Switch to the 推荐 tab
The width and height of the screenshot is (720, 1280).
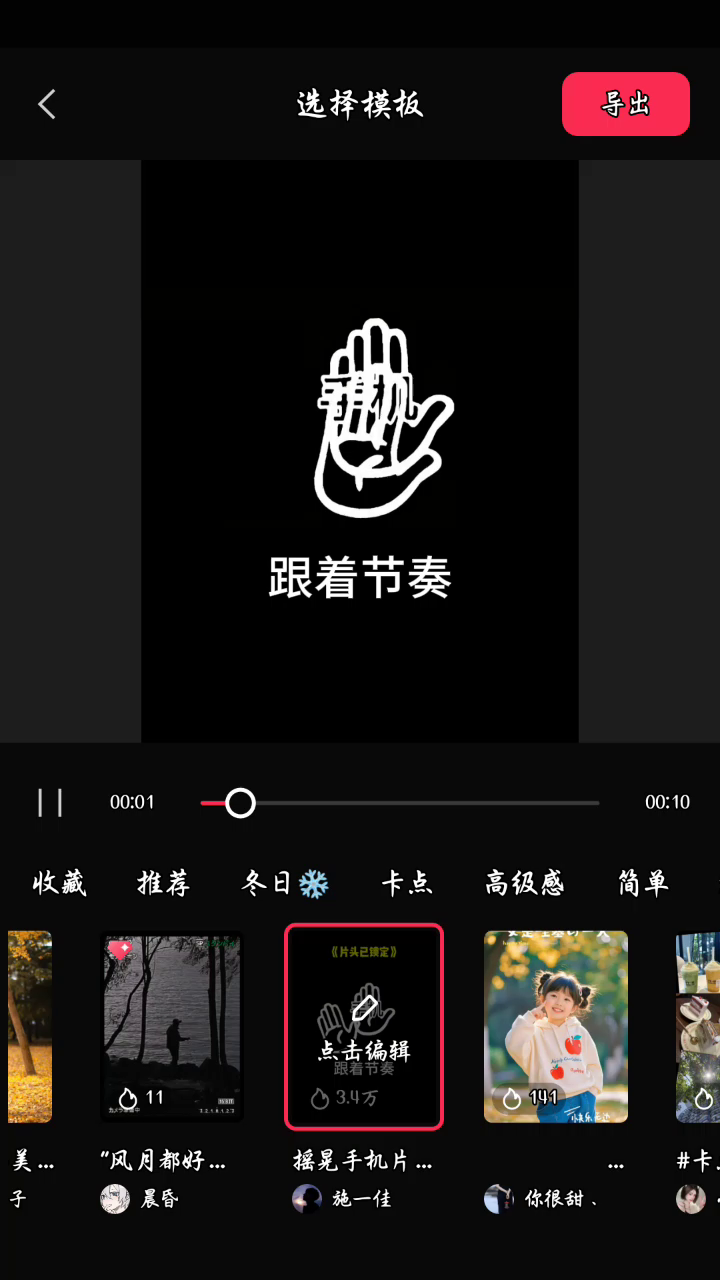[163, 883]
